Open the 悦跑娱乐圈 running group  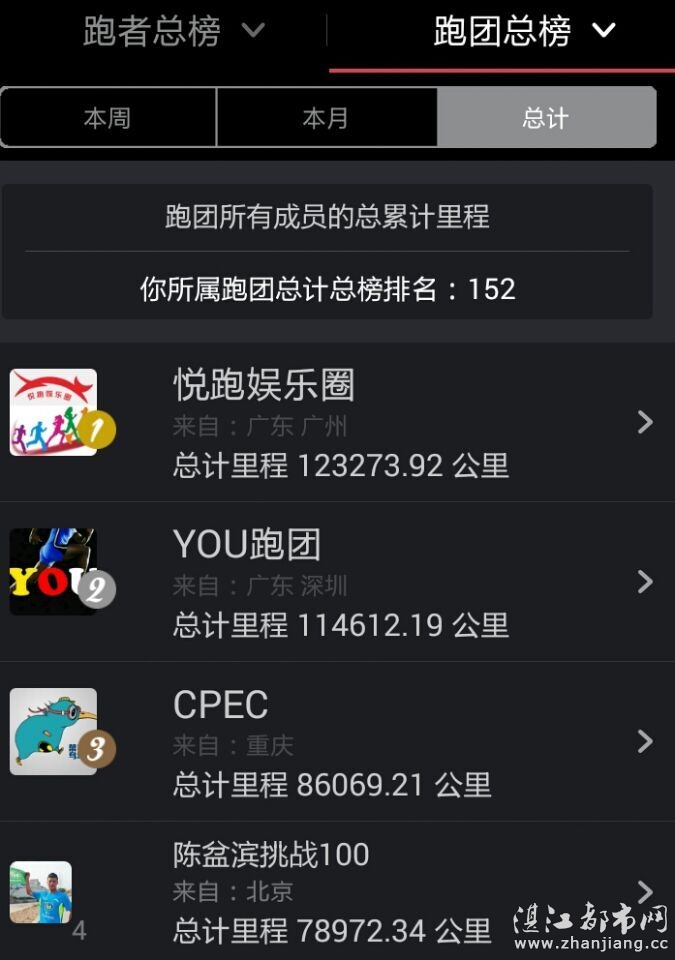[x=337, y=422]
